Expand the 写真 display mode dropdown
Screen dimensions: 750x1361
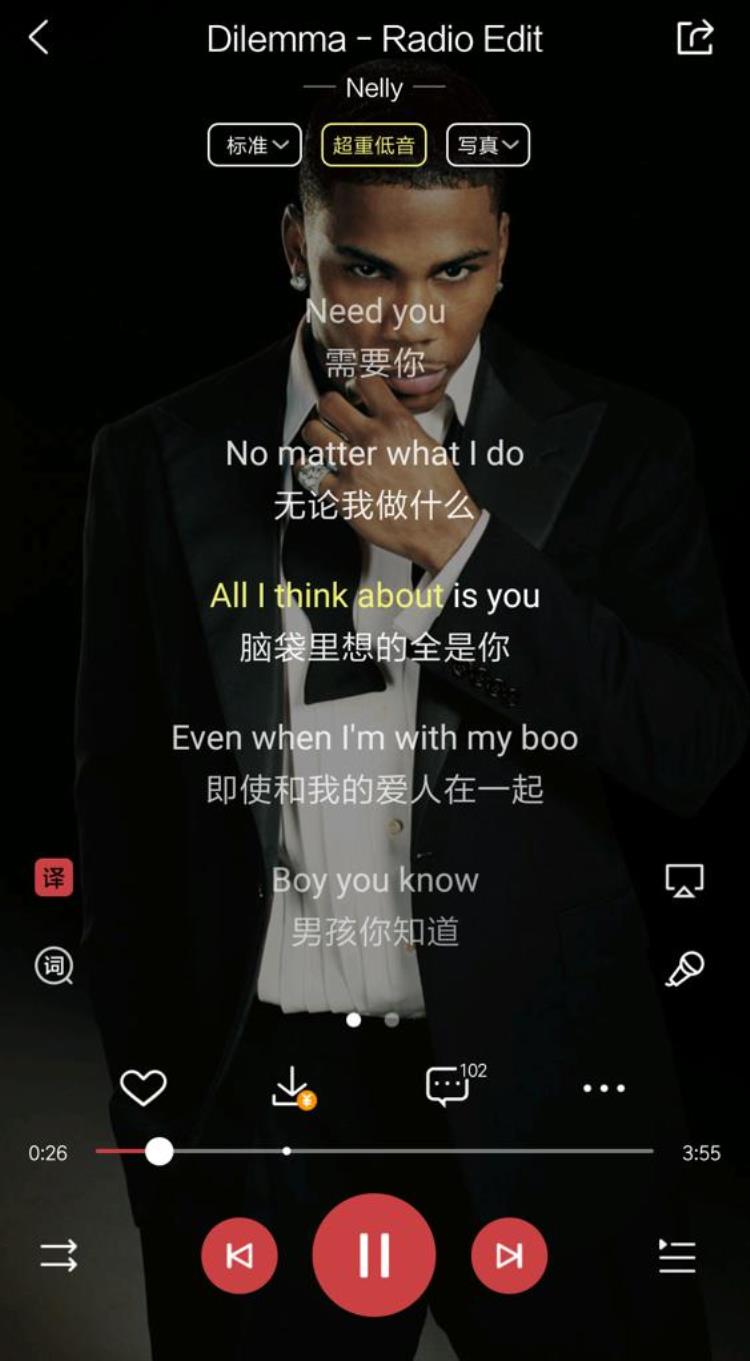(488, 145)
